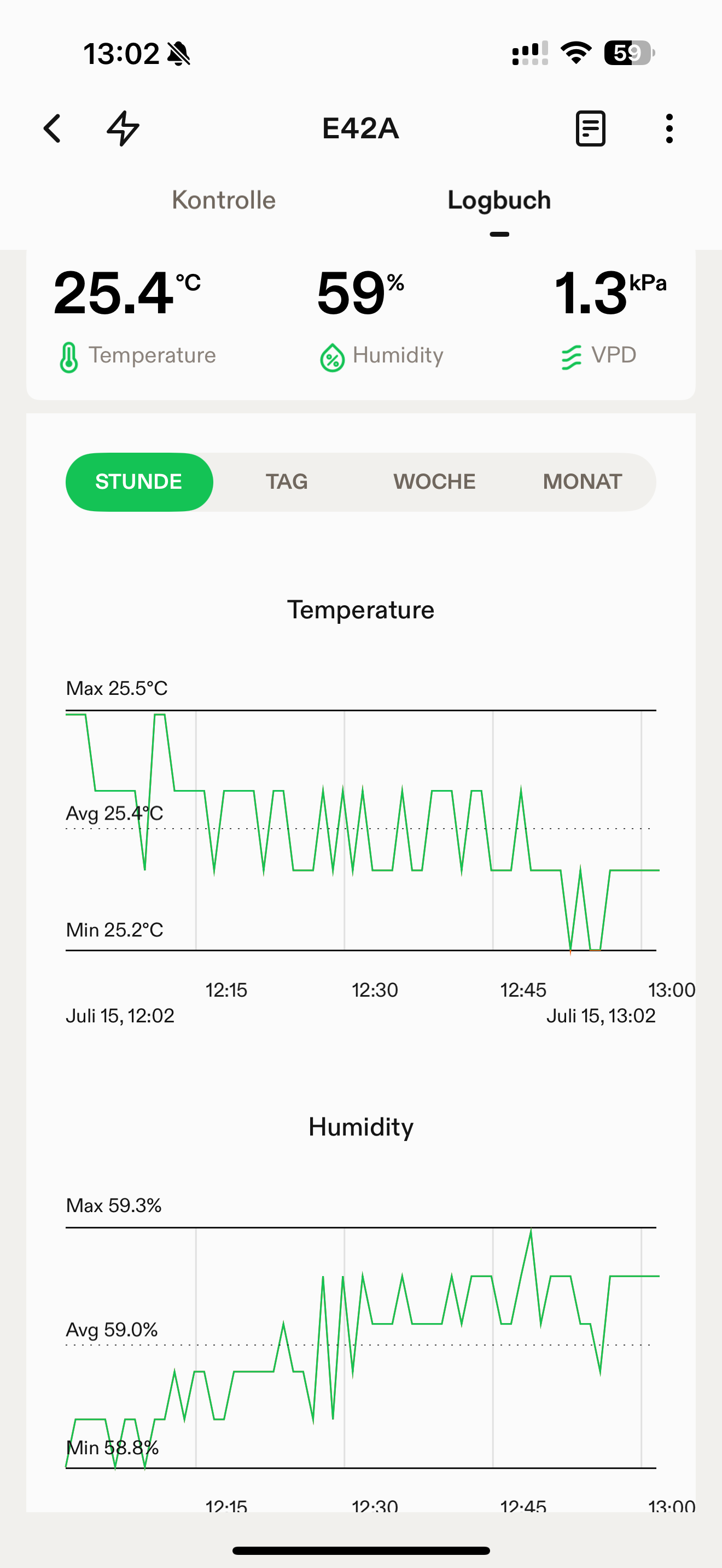
Task: Open the three-dot overflow menu
Action: [669, 128]
